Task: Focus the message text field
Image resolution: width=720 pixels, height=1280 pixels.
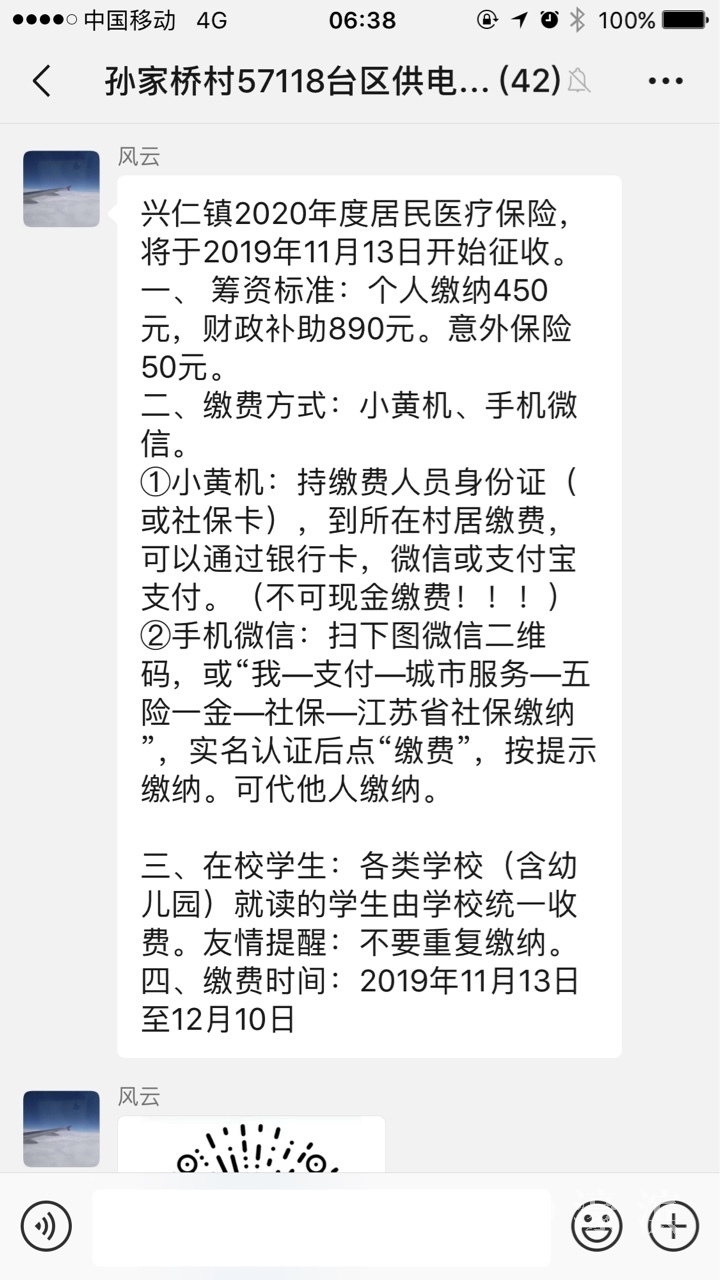Action: [320, 1227]
